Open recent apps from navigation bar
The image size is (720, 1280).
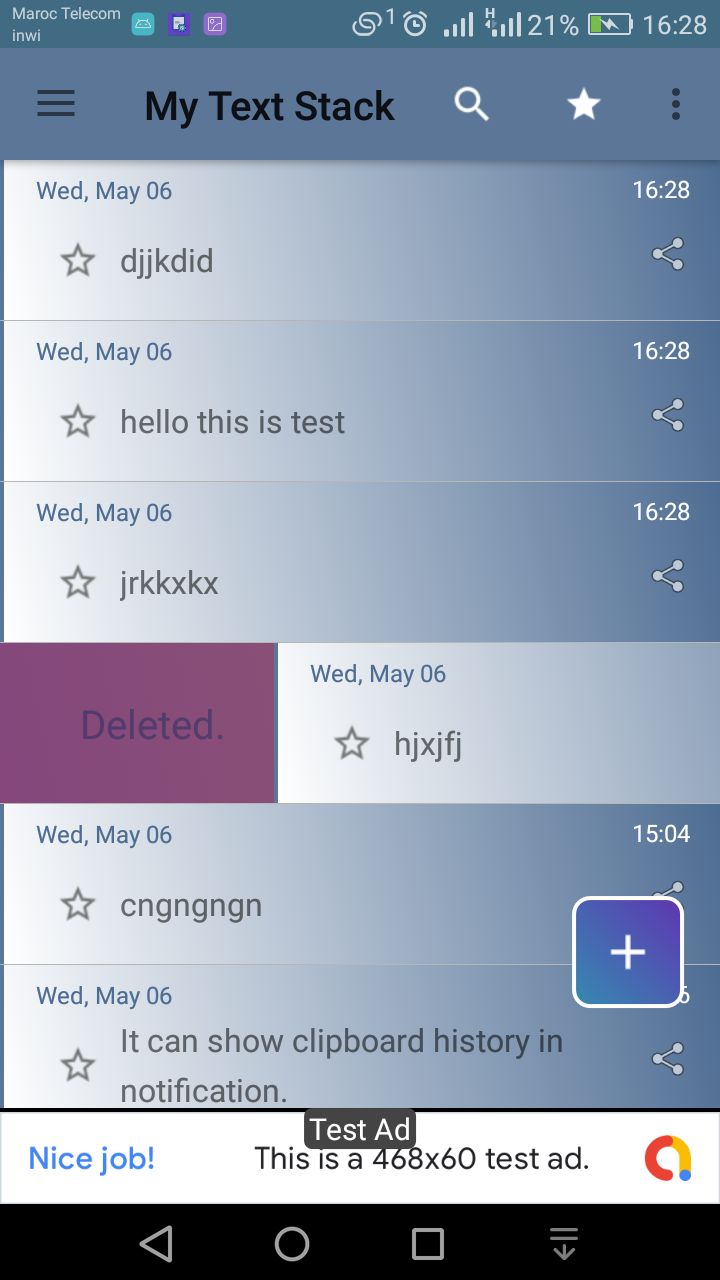pos(428,1244)
